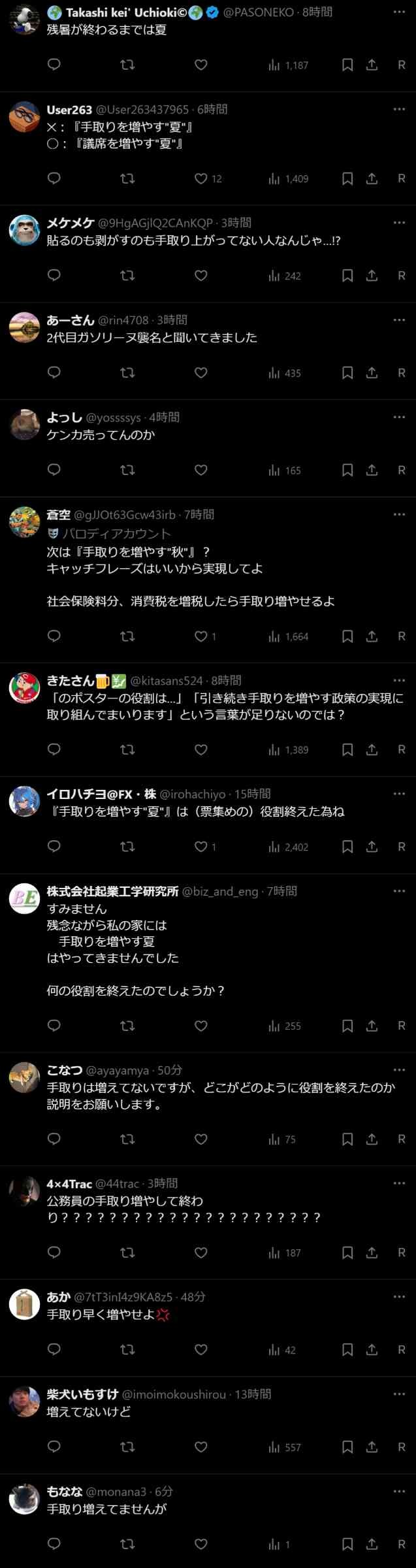Bookmark あーさん's post
Screen dimensions: 416x1568
point(347,373)
